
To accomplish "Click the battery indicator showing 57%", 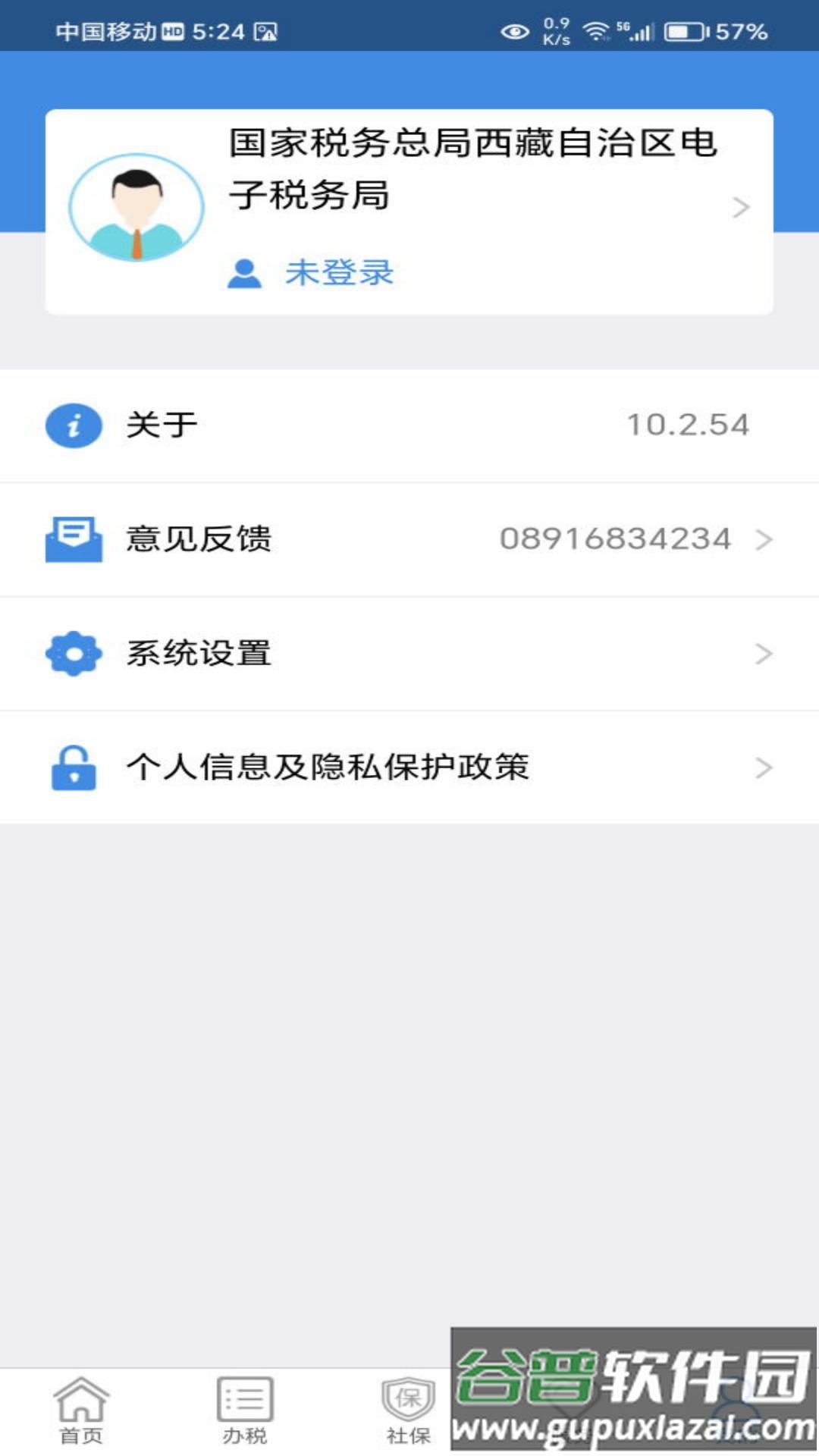I will [713, 30].
